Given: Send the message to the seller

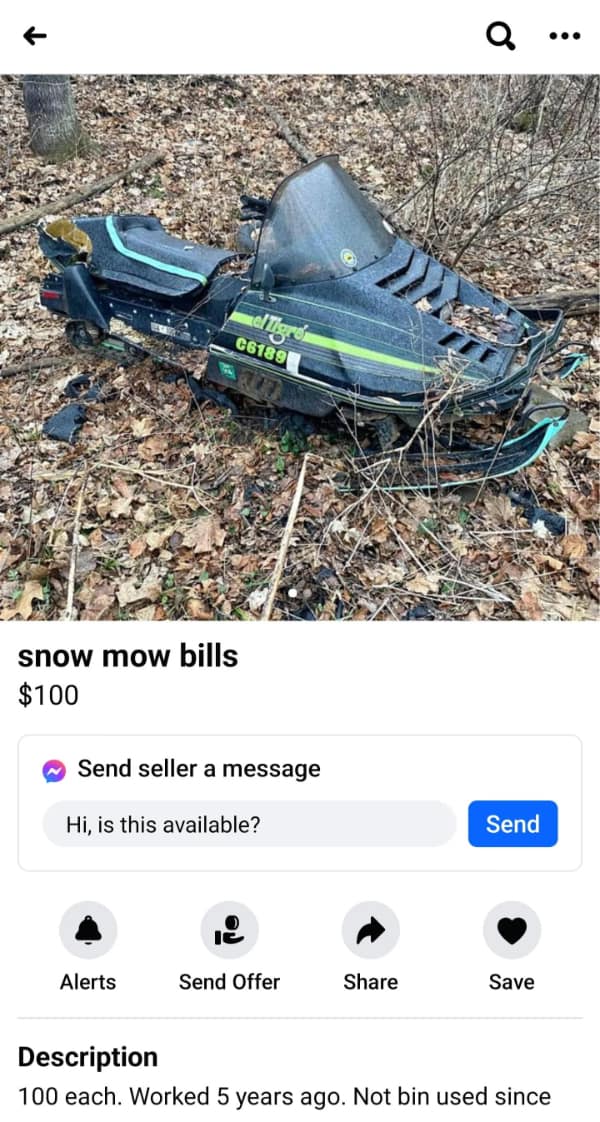Looking at the screenshot, I should (512, 824).
